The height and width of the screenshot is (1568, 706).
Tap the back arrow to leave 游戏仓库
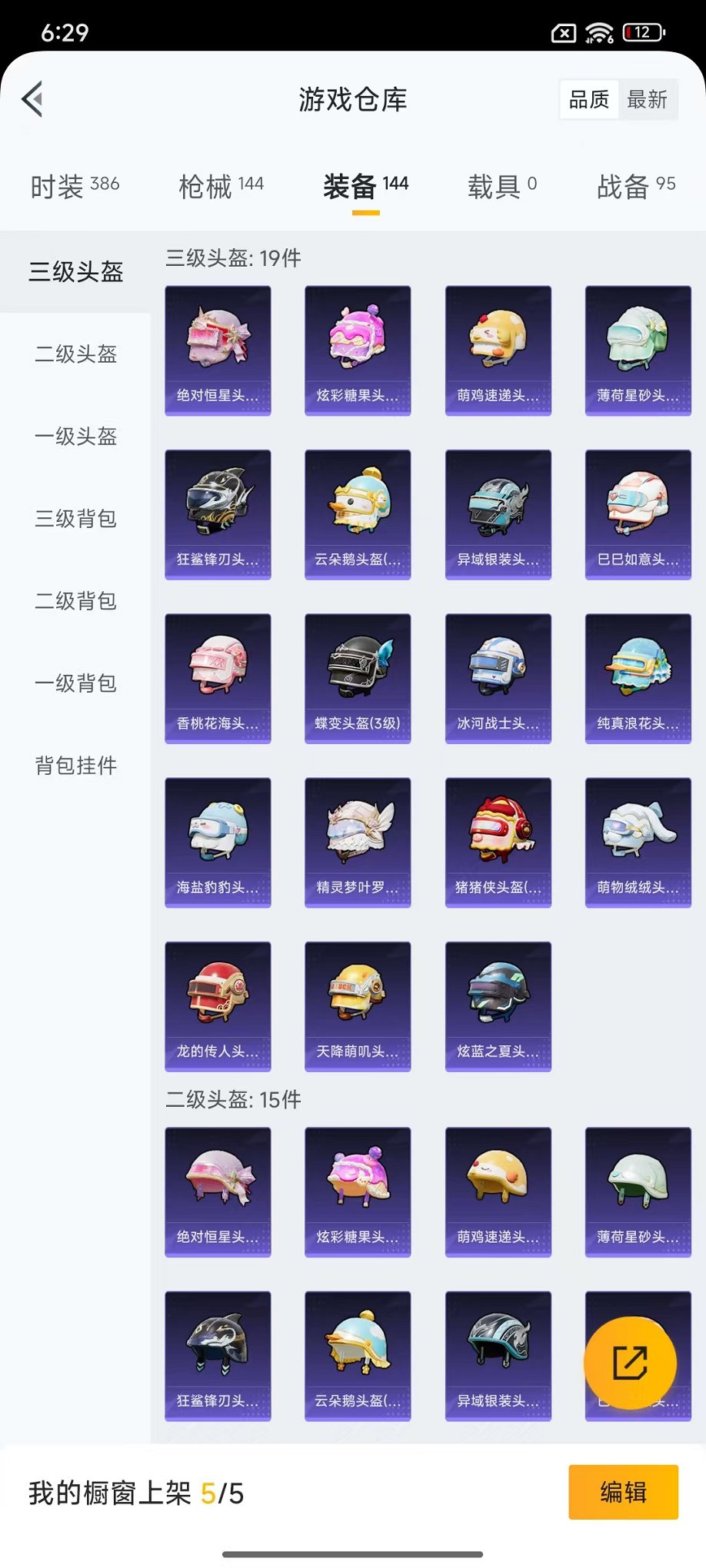tap(32, 100)
